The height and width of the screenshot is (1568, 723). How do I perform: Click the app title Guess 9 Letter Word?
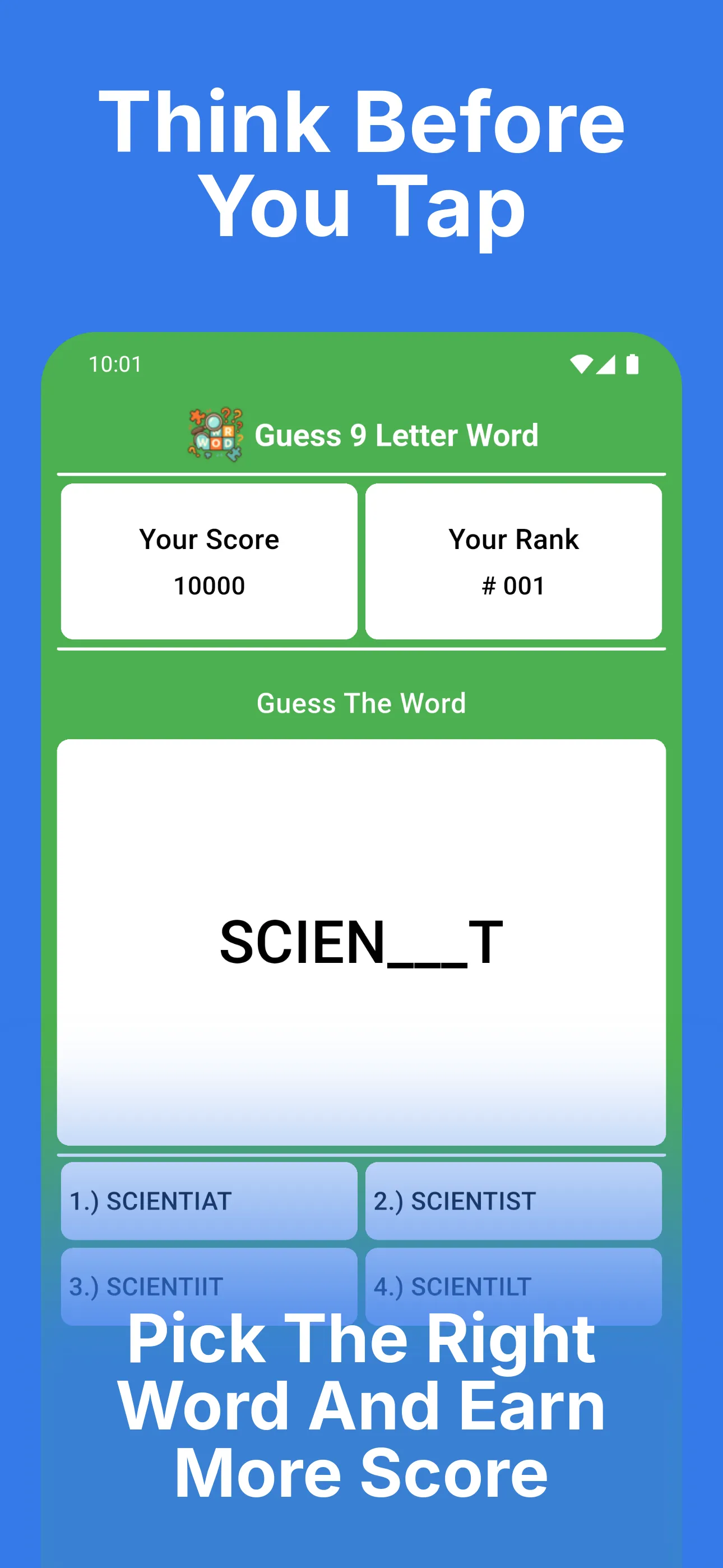click(396, 435)
